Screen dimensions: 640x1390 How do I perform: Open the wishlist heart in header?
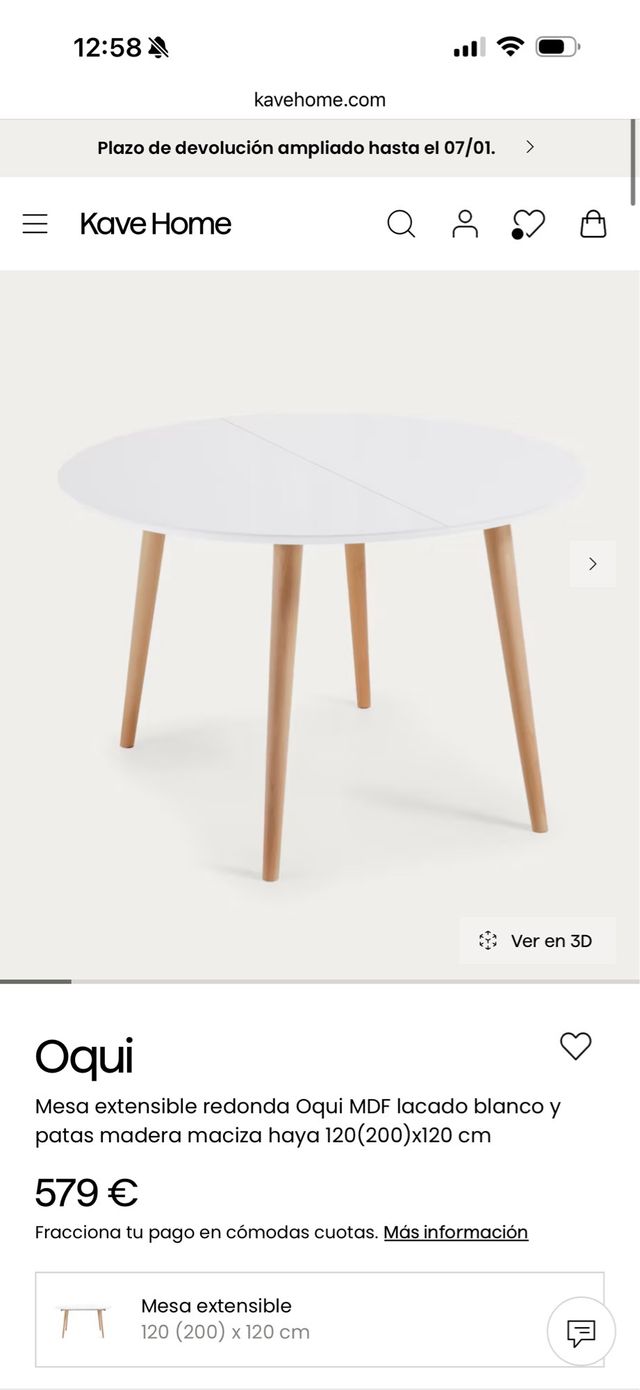[528, 223]
